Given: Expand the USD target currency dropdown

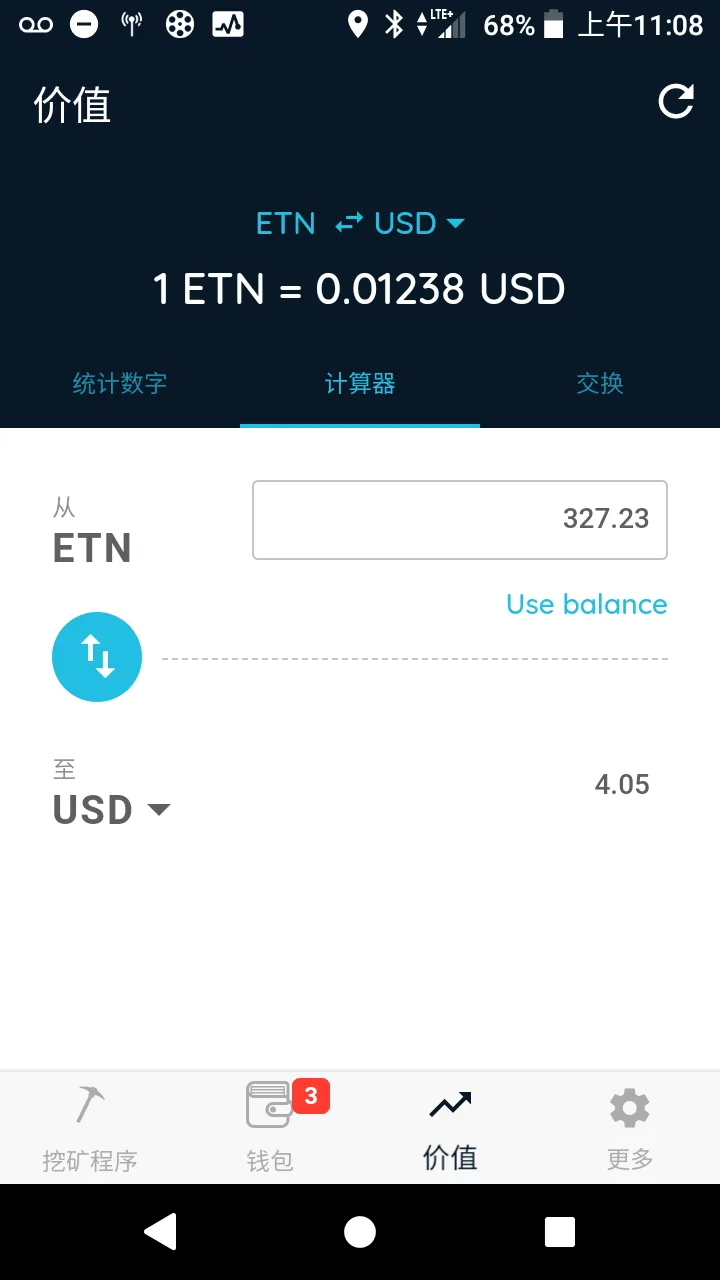Looking at the screenshot, I should point(112,810).
